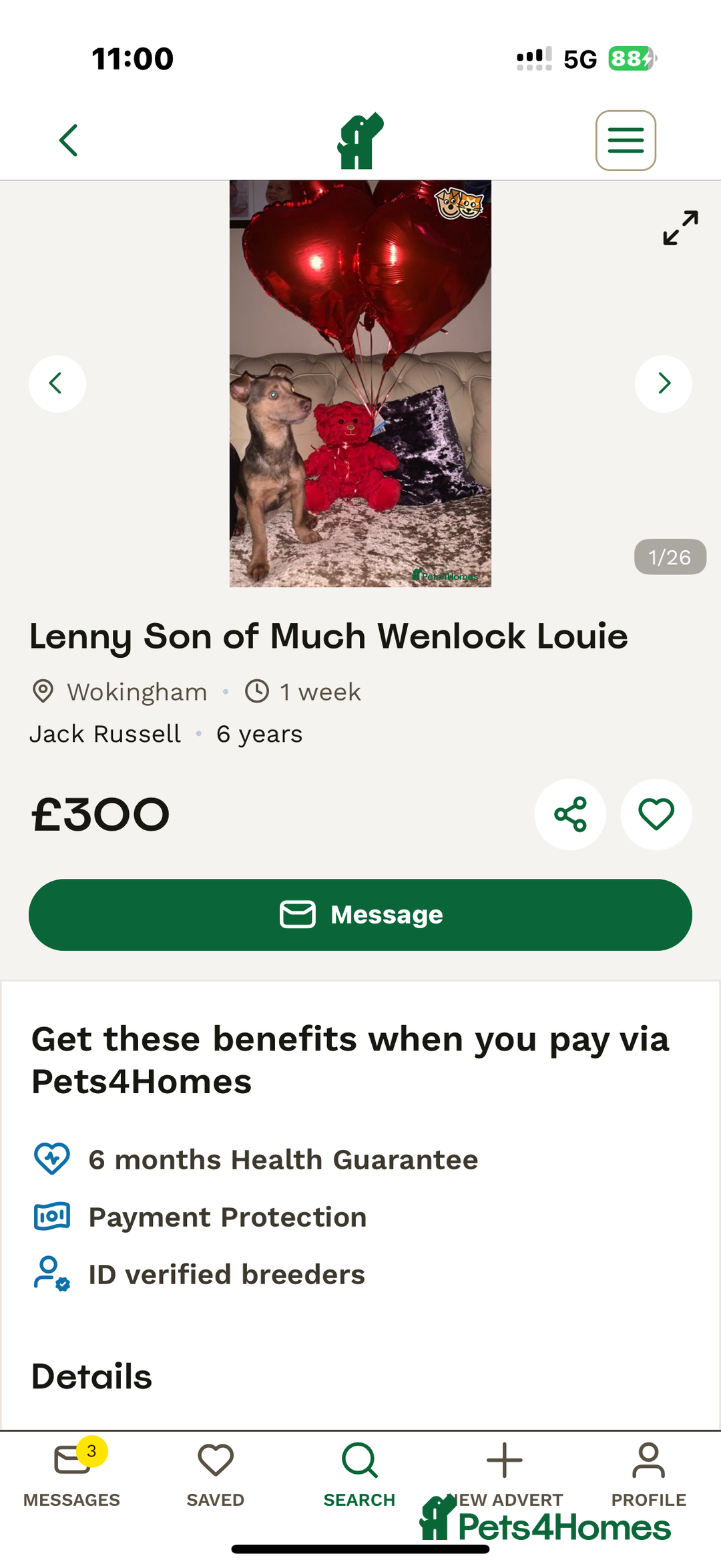Message the seller about Lenny

pos(360,914)
